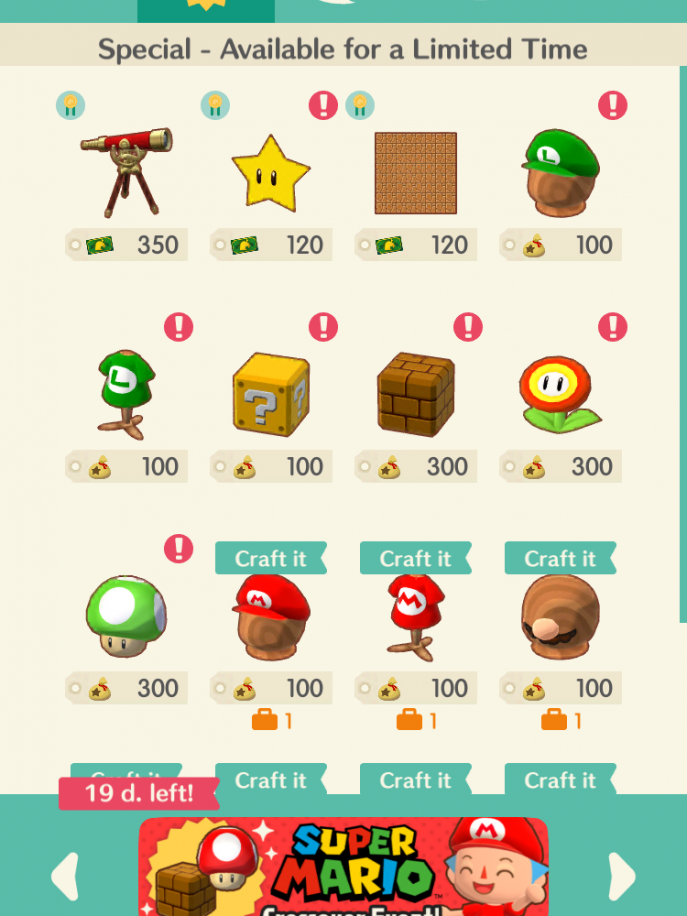Craft the Mario mustache item

560,558
